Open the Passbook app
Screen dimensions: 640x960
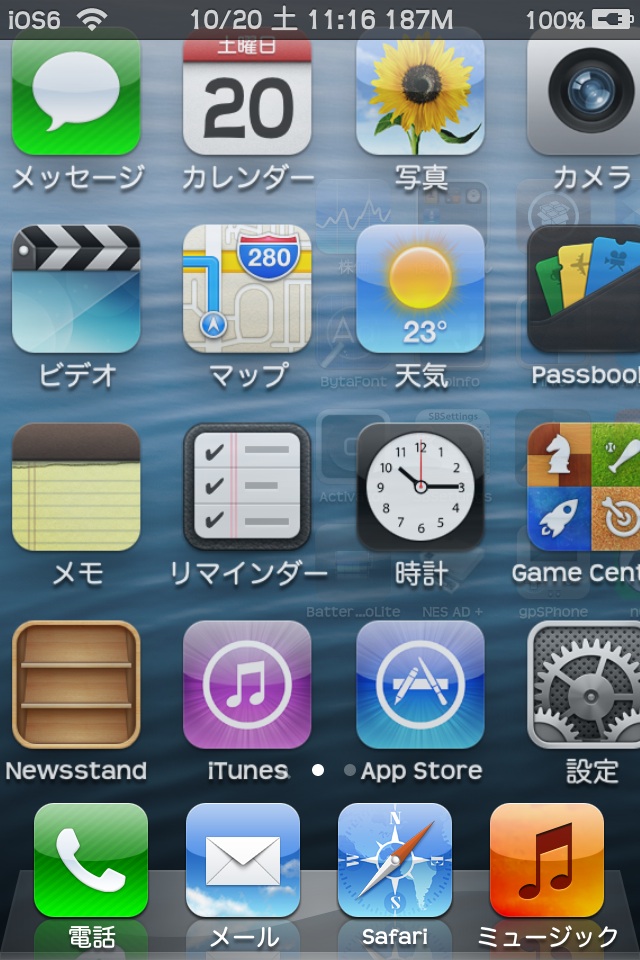[586, 290]
